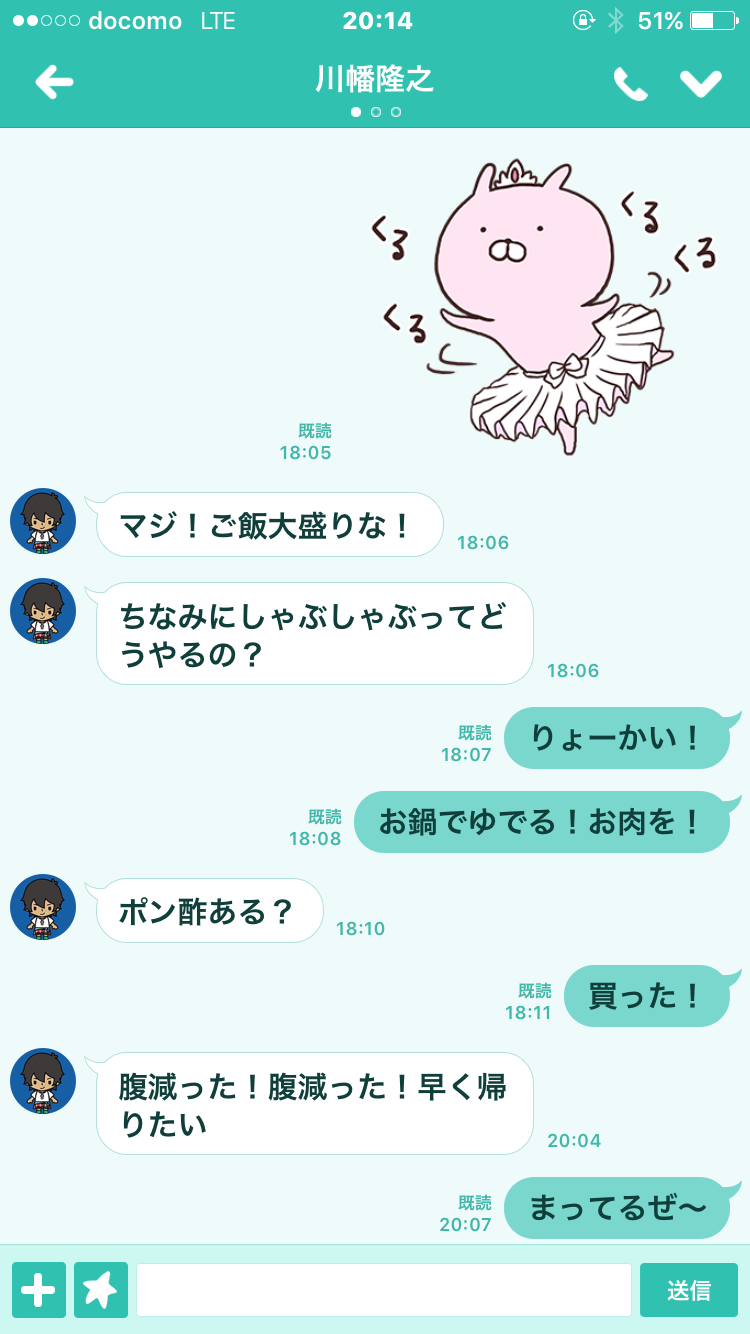Go back with the arrow icon
Viewport: 750px width, 1334px height.
(x=54, y=82)
